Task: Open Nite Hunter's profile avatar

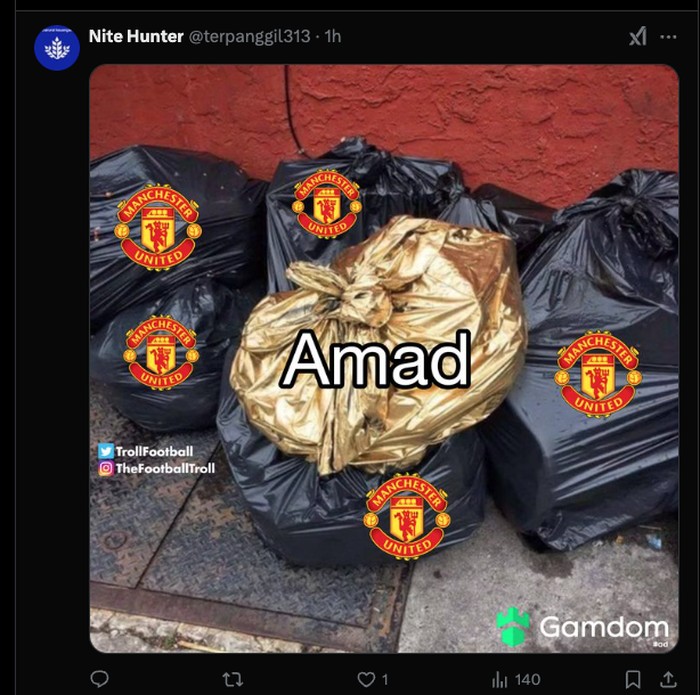Action: tap(56, 47)
